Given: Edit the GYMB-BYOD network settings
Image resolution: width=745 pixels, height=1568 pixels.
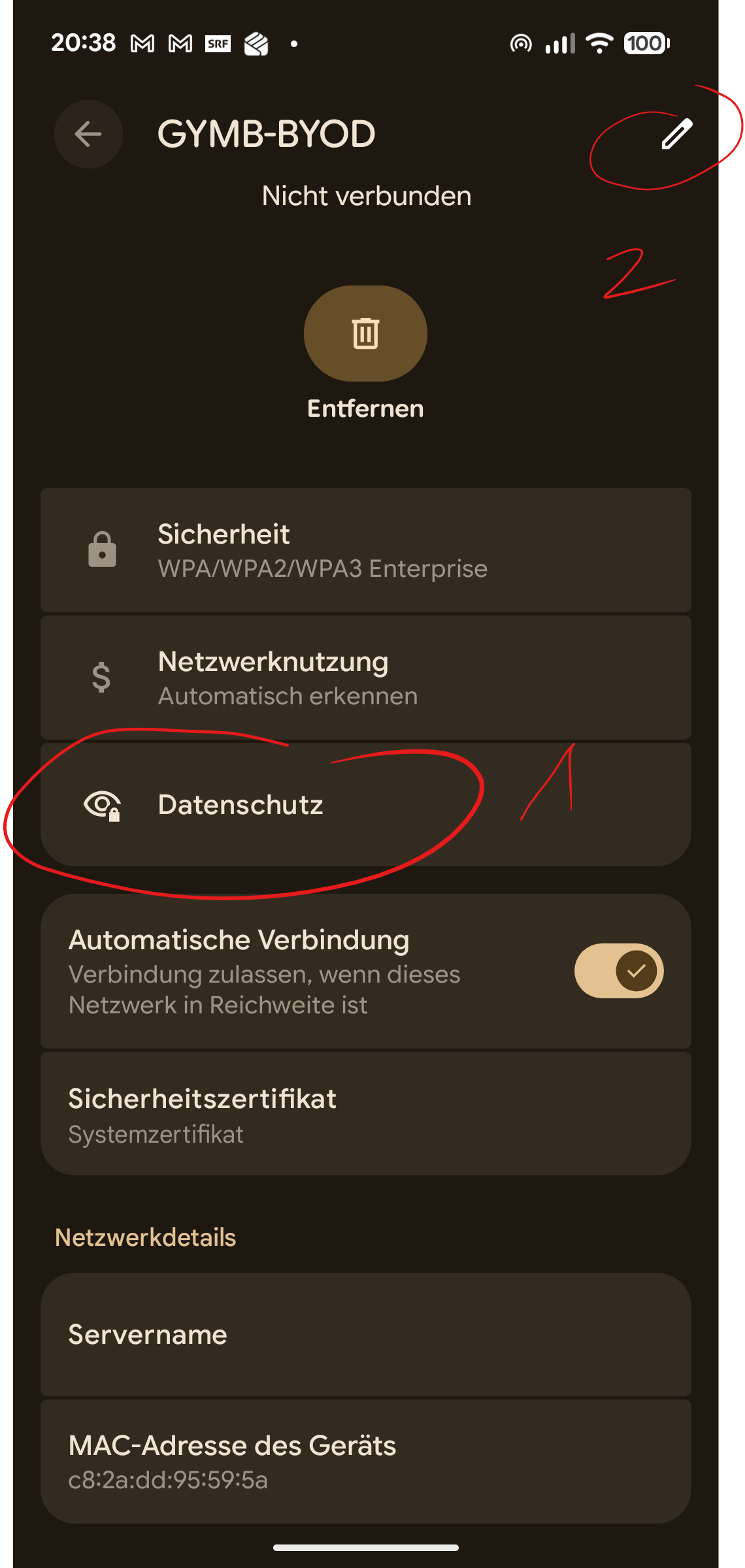Looking at the screenshot, I should pos(676,135).
